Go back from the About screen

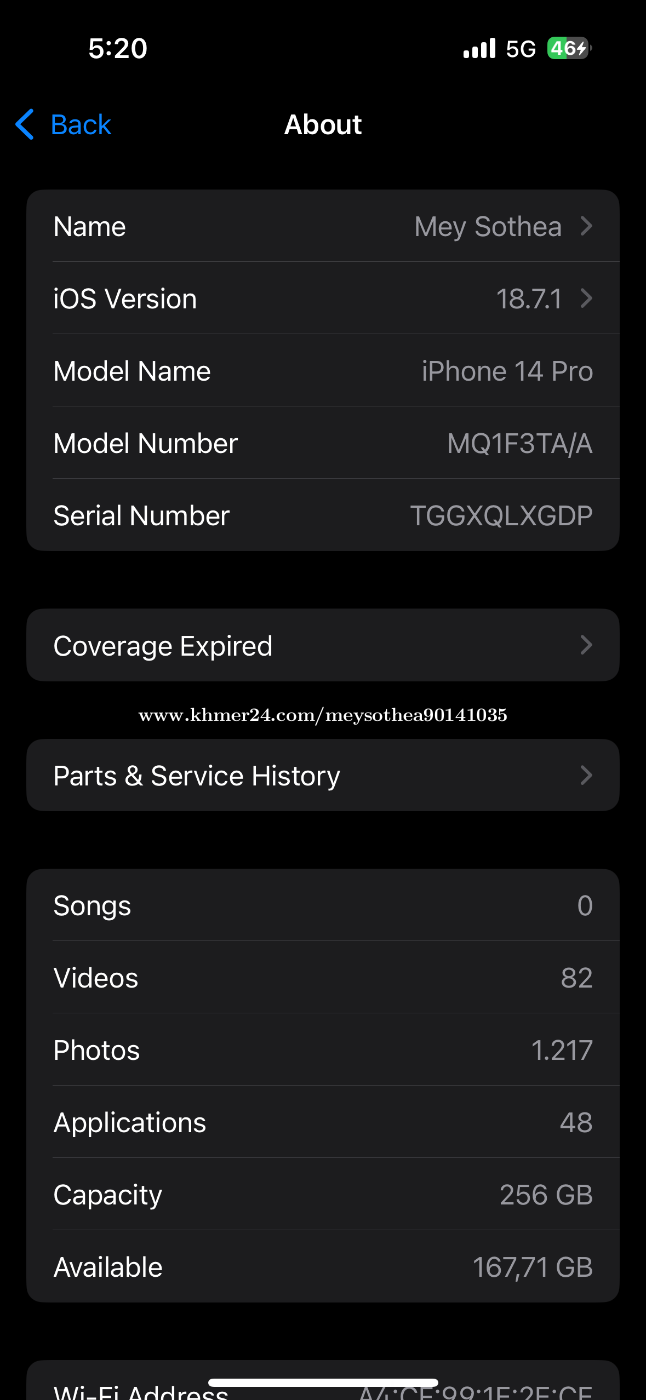pos(63,125)
